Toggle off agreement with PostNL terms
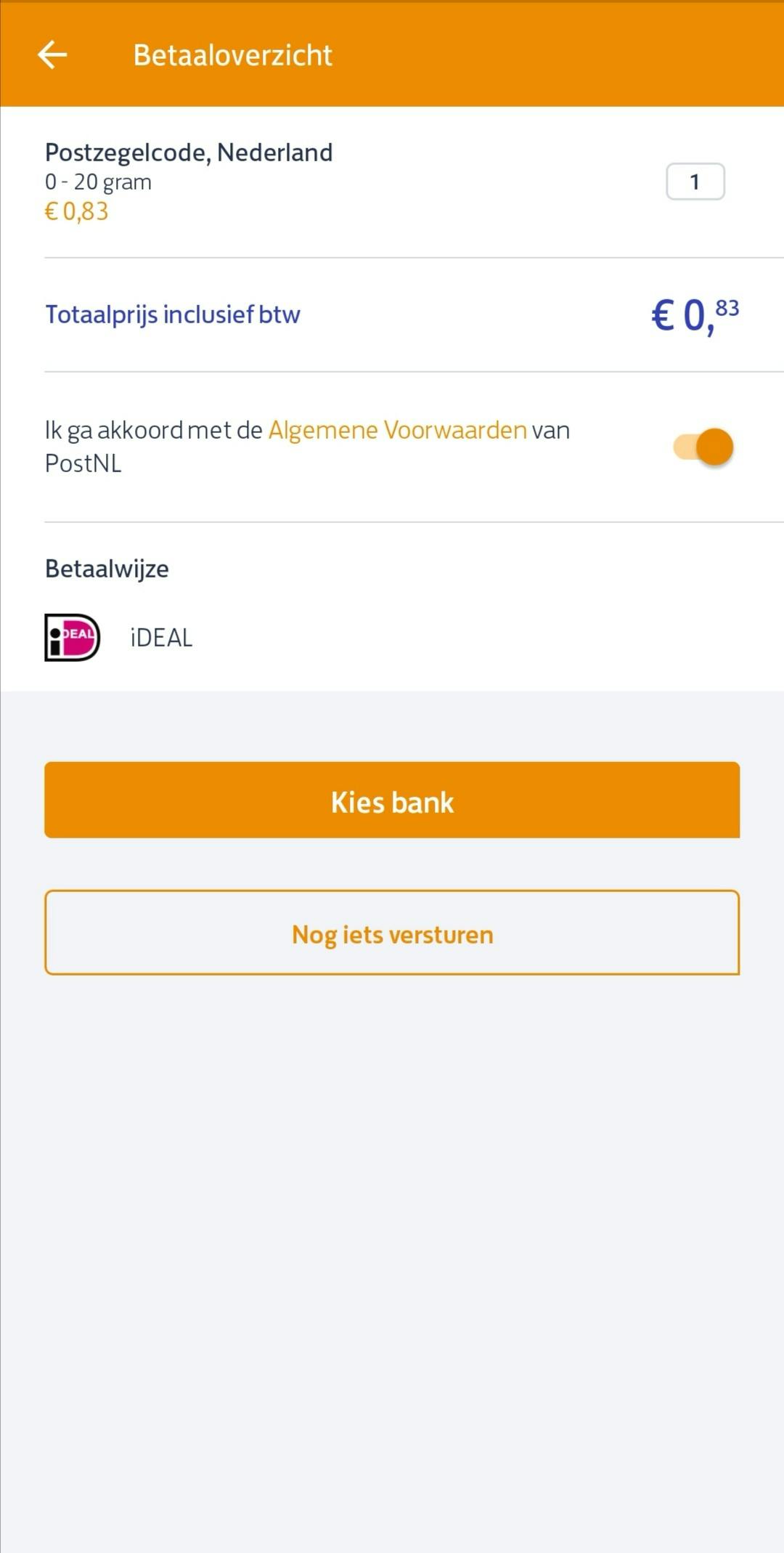The height and width of the screenshot is (1553, 784). click(703, 447)
